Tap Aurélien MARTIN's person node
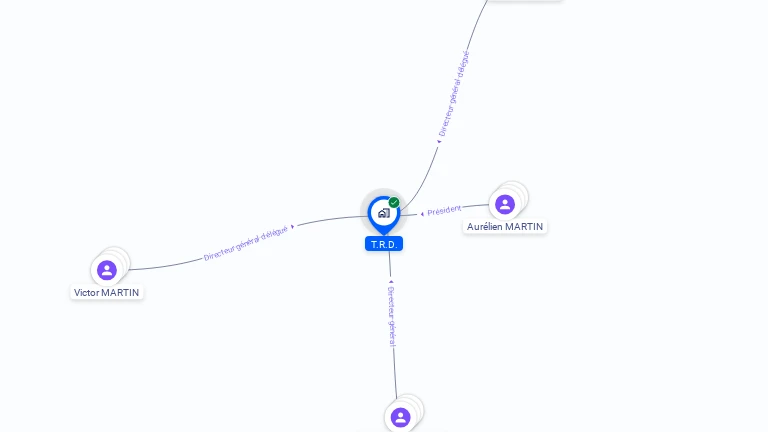The width and height of the screenshot is (768, 432). click(504, 204)
